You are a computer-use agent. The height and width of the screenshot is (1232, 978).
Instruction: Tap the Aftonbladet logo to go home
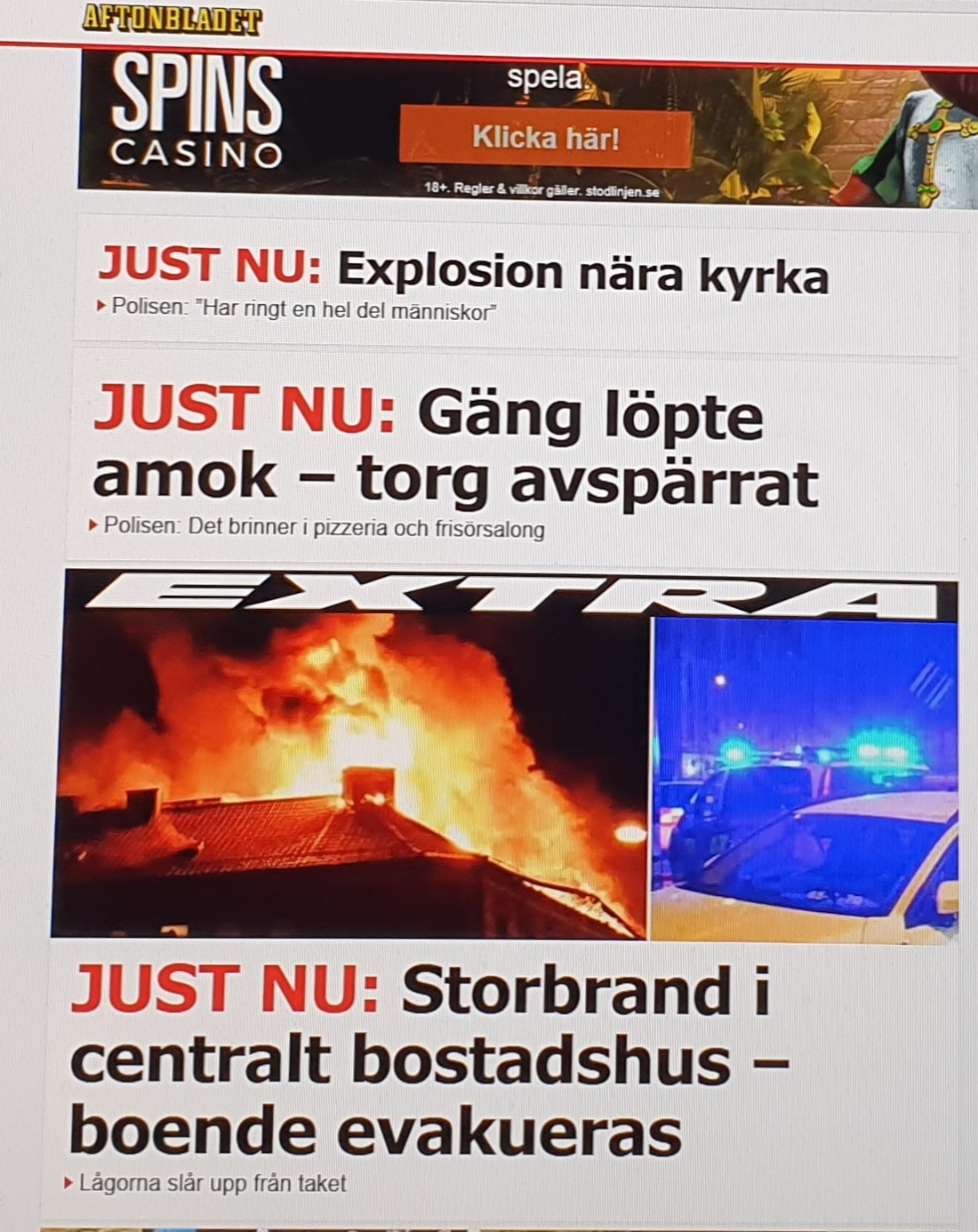click(172, 19)
